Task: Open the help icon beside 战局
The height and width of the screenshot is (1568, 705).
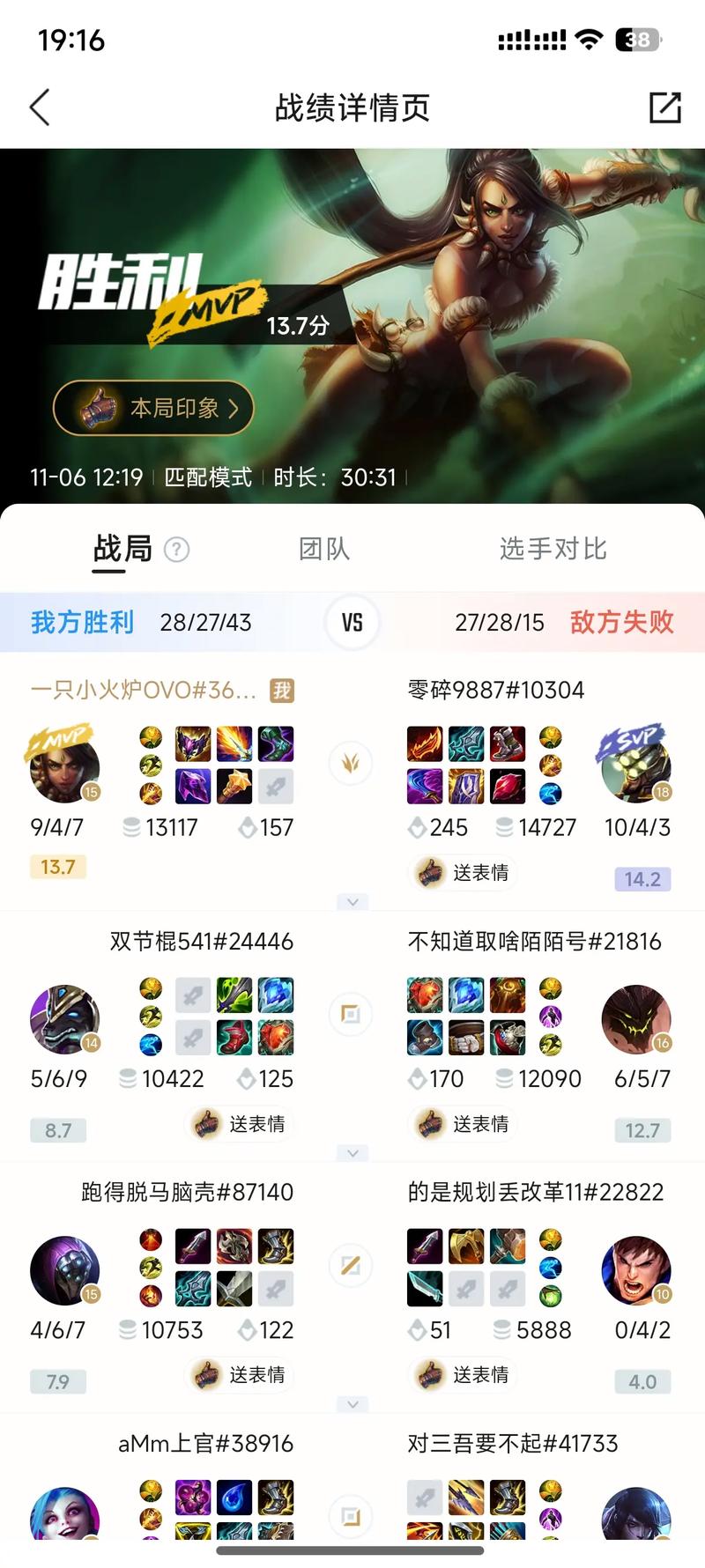Action: (177, 550)
